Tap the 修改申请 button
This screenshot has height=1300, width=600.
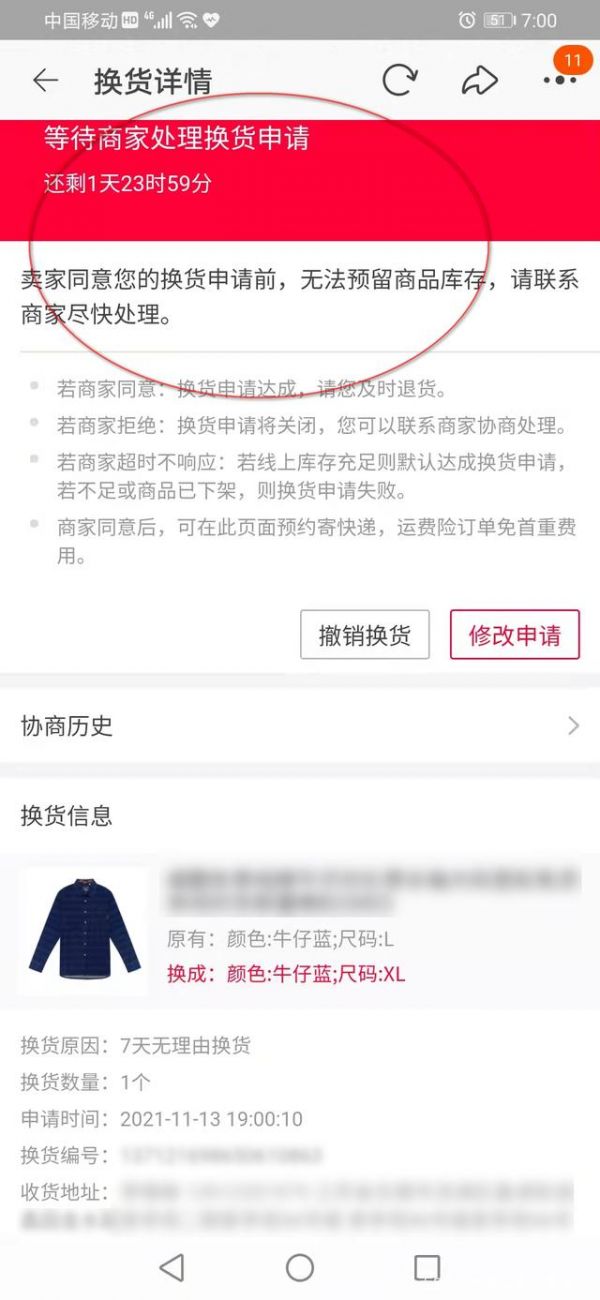pos(515,635)
